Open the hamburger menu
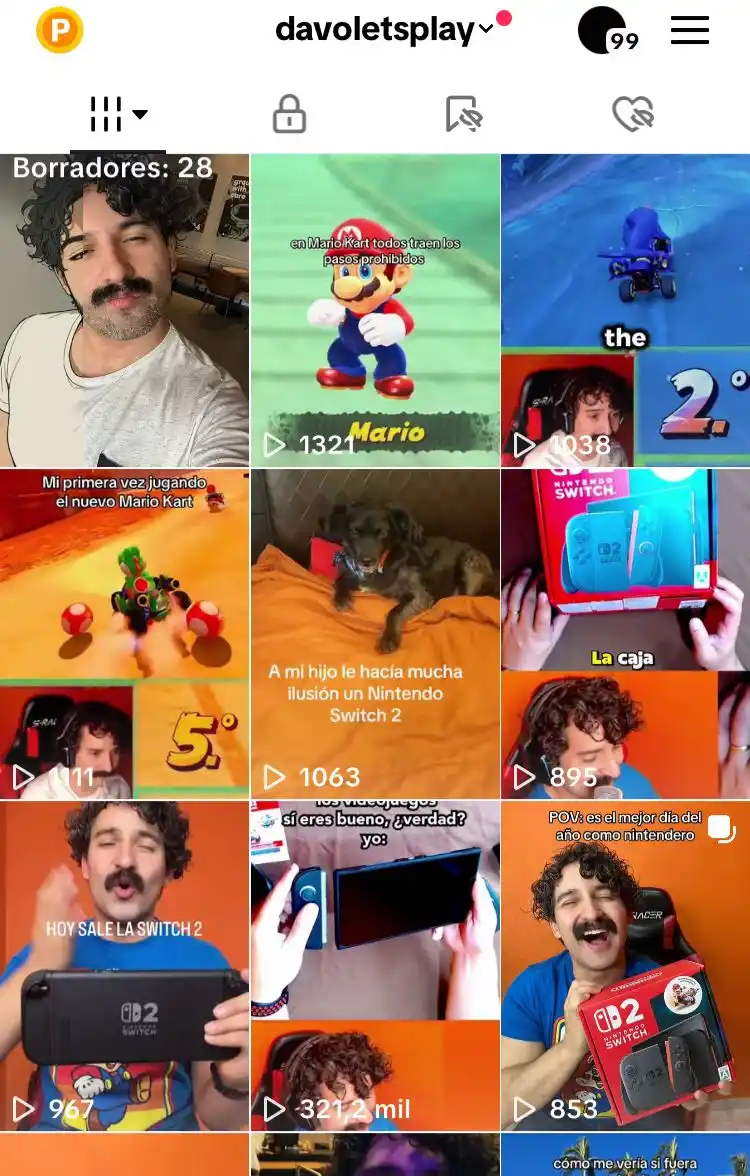The image size is (750, 1176). [690, 31]
